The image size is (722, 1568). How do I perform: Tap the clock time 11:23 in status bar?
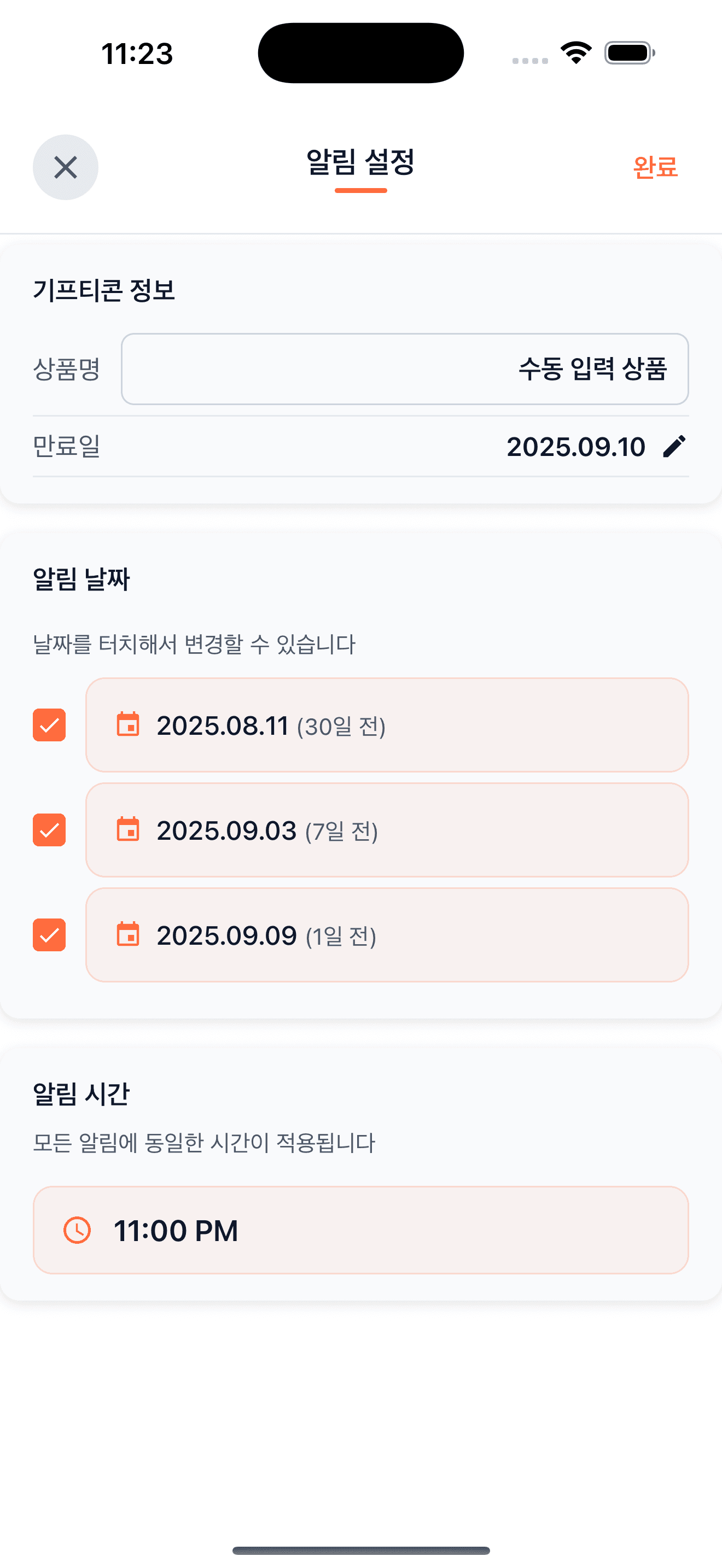click(x=137, y=54)
